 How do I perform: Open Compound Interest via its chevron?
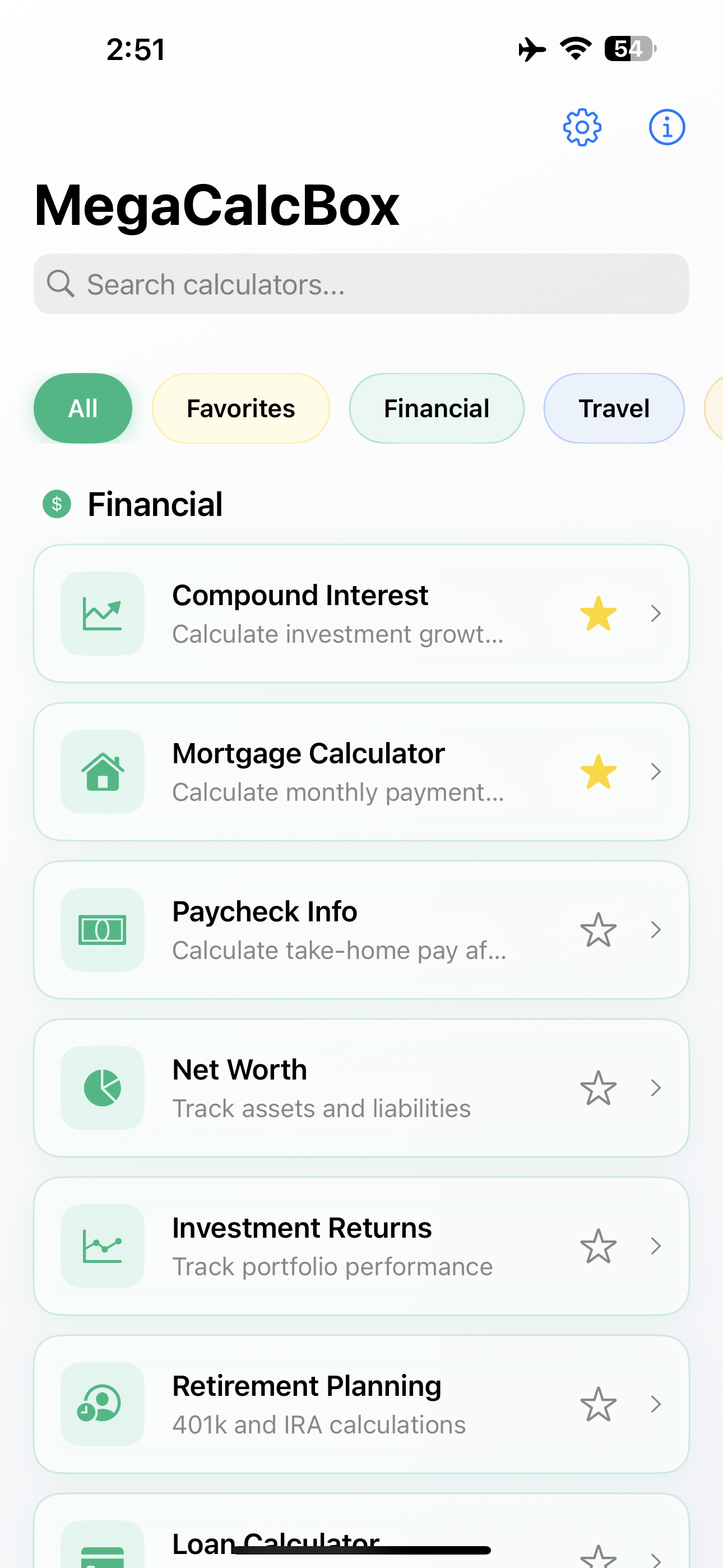655,614
